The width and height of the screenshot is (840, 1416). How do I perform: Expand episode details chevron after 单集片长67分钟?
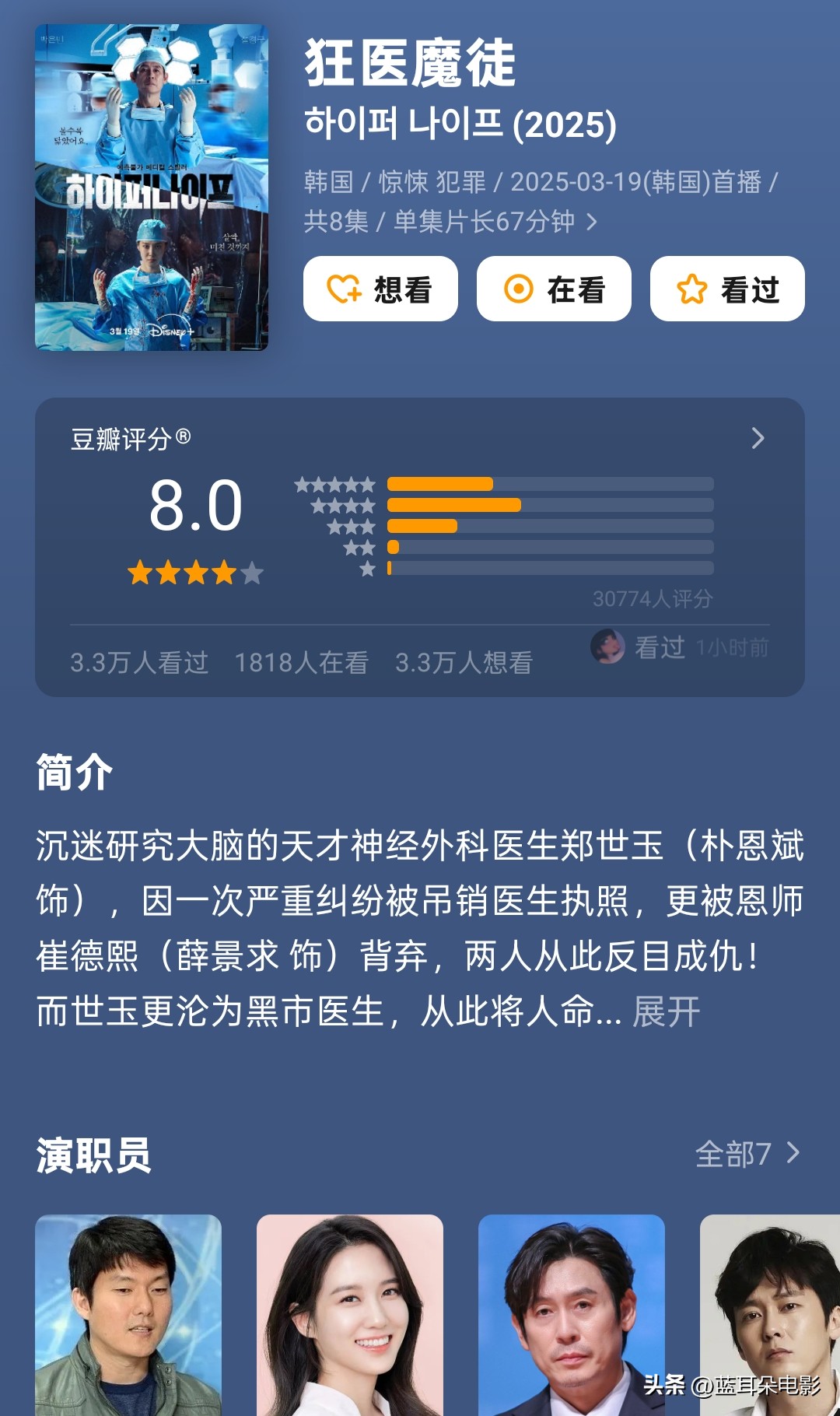(593, 222)
